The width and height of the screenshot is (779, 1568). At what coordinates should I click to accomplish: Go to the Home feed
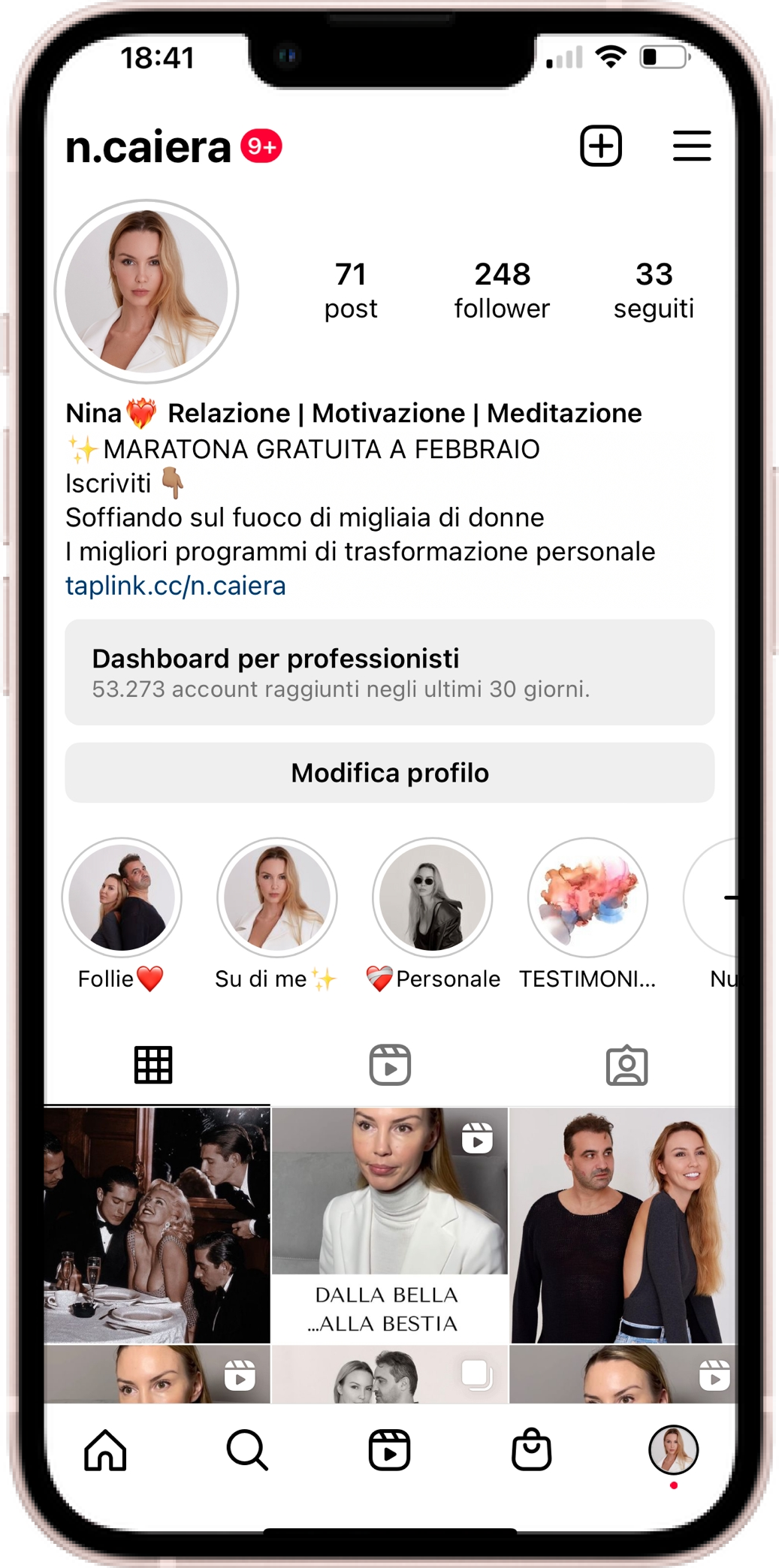tap(105, 1449)
